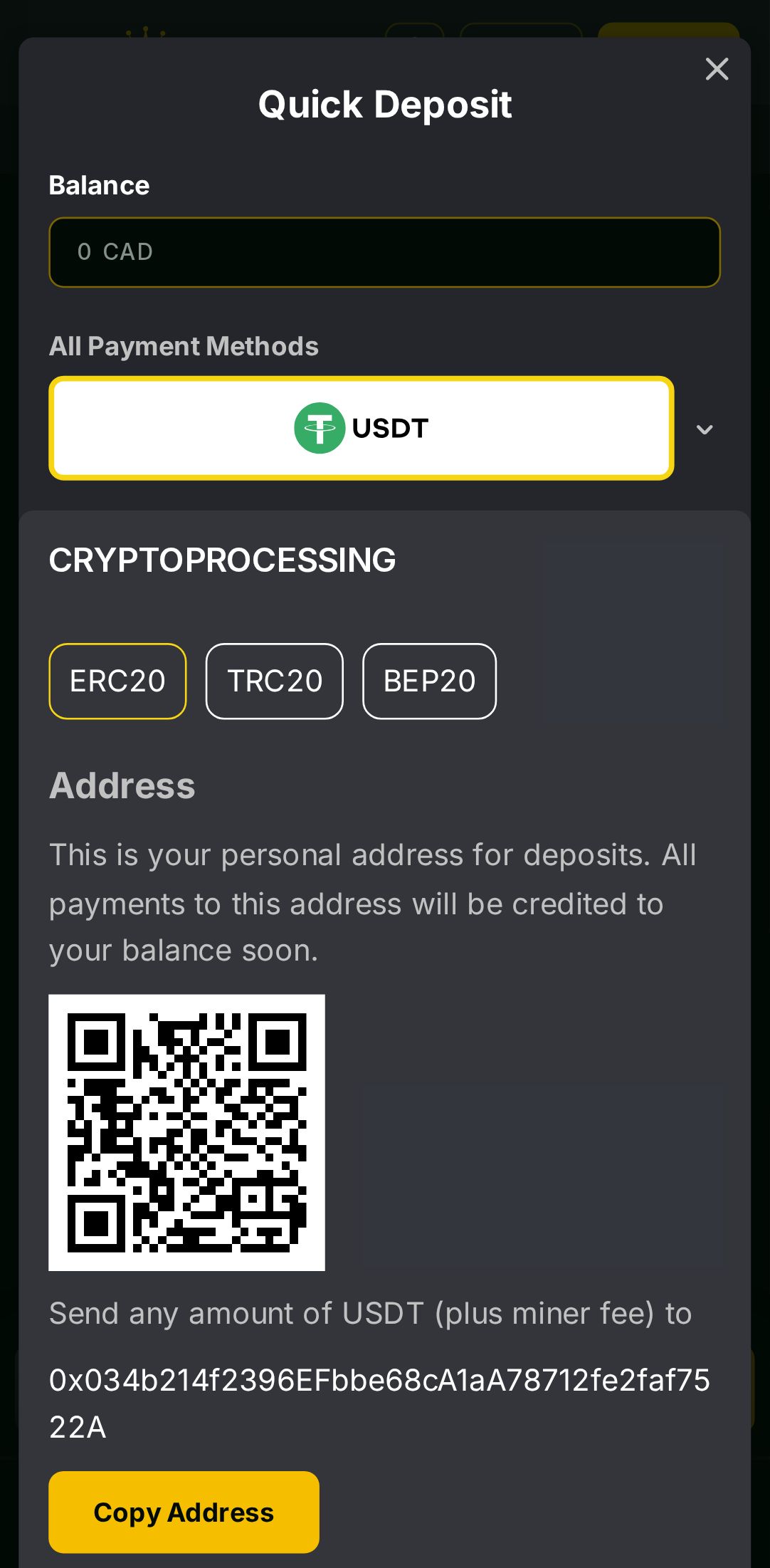Switch to the BEP20 network
The width and height of the screenshot is (770, 1568).
pos(429,681)
